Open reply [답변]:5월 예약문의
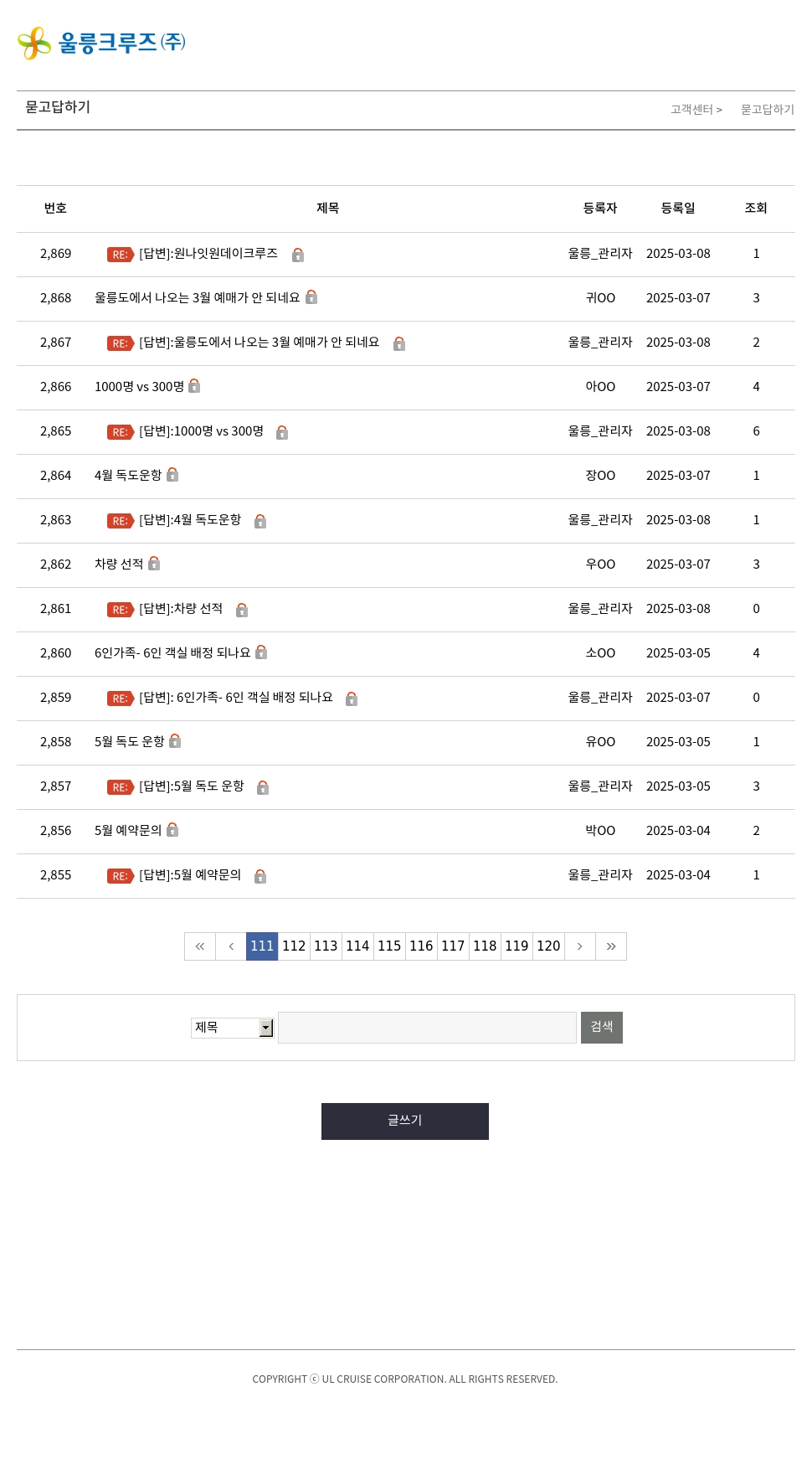The height and width of the screenshot is (1459, 812). pyautogui.click(x=189, y=875)
